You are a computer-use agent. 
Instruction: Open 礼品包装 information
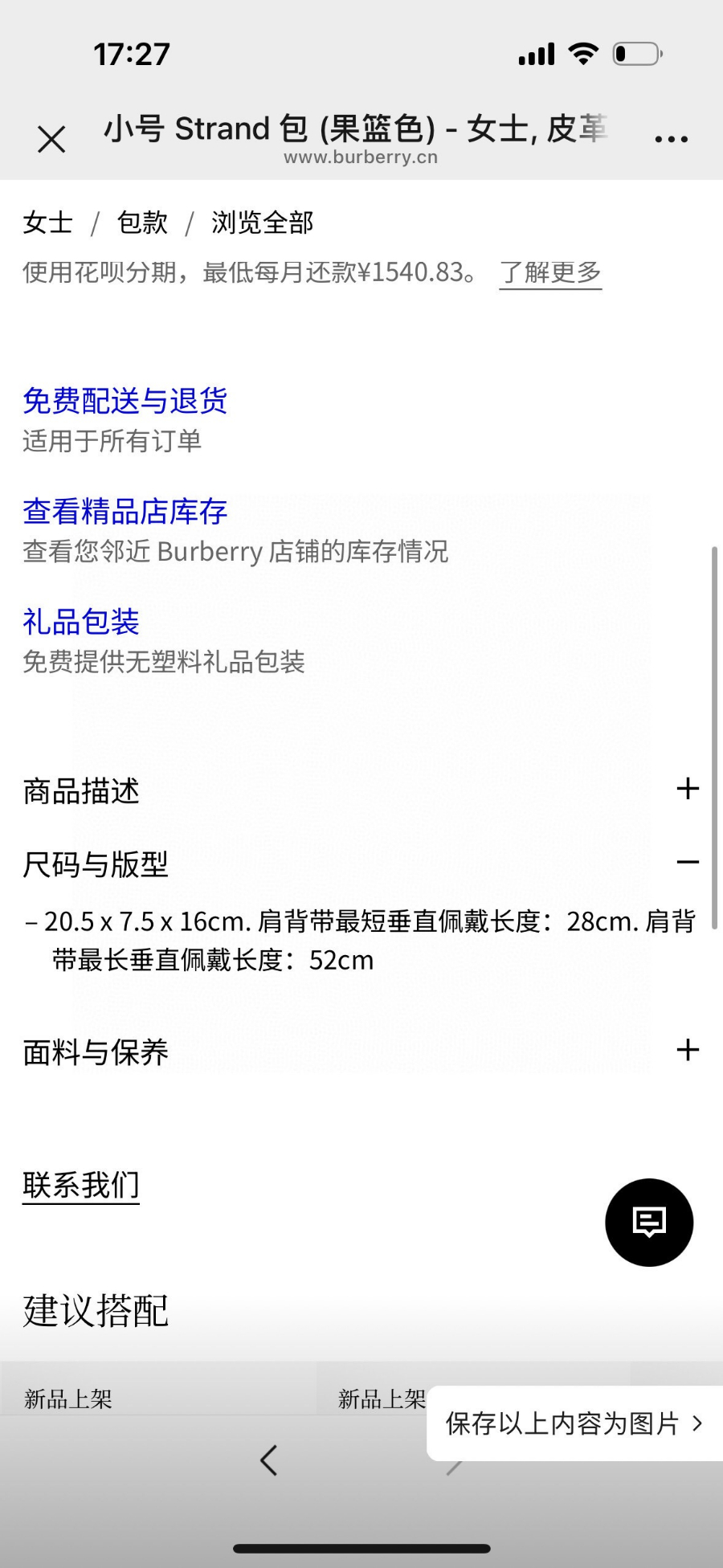pyautogui.click(x=81, y=622)
